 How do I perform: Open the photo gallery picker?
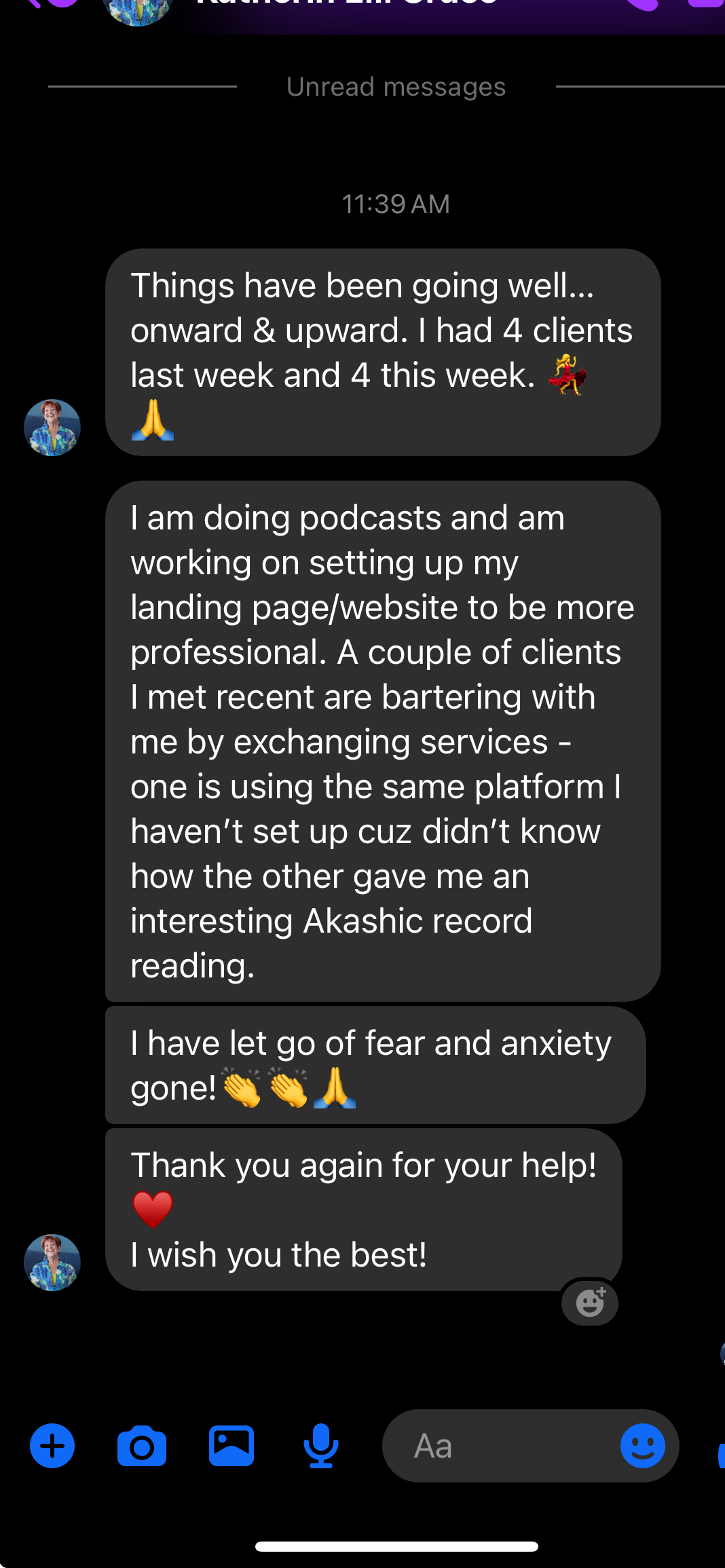click(x=231, y=1446)
